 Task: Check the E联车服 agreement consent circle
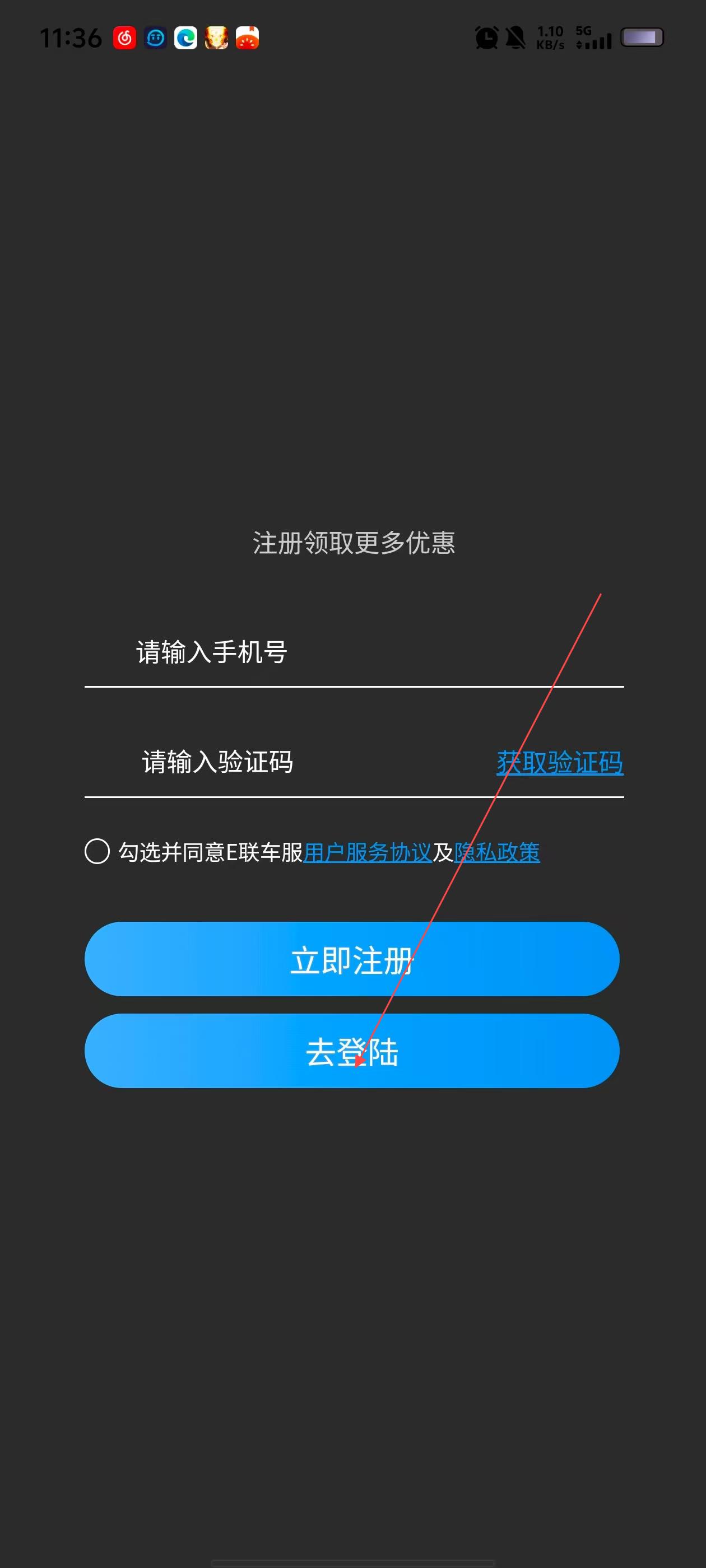97,851
